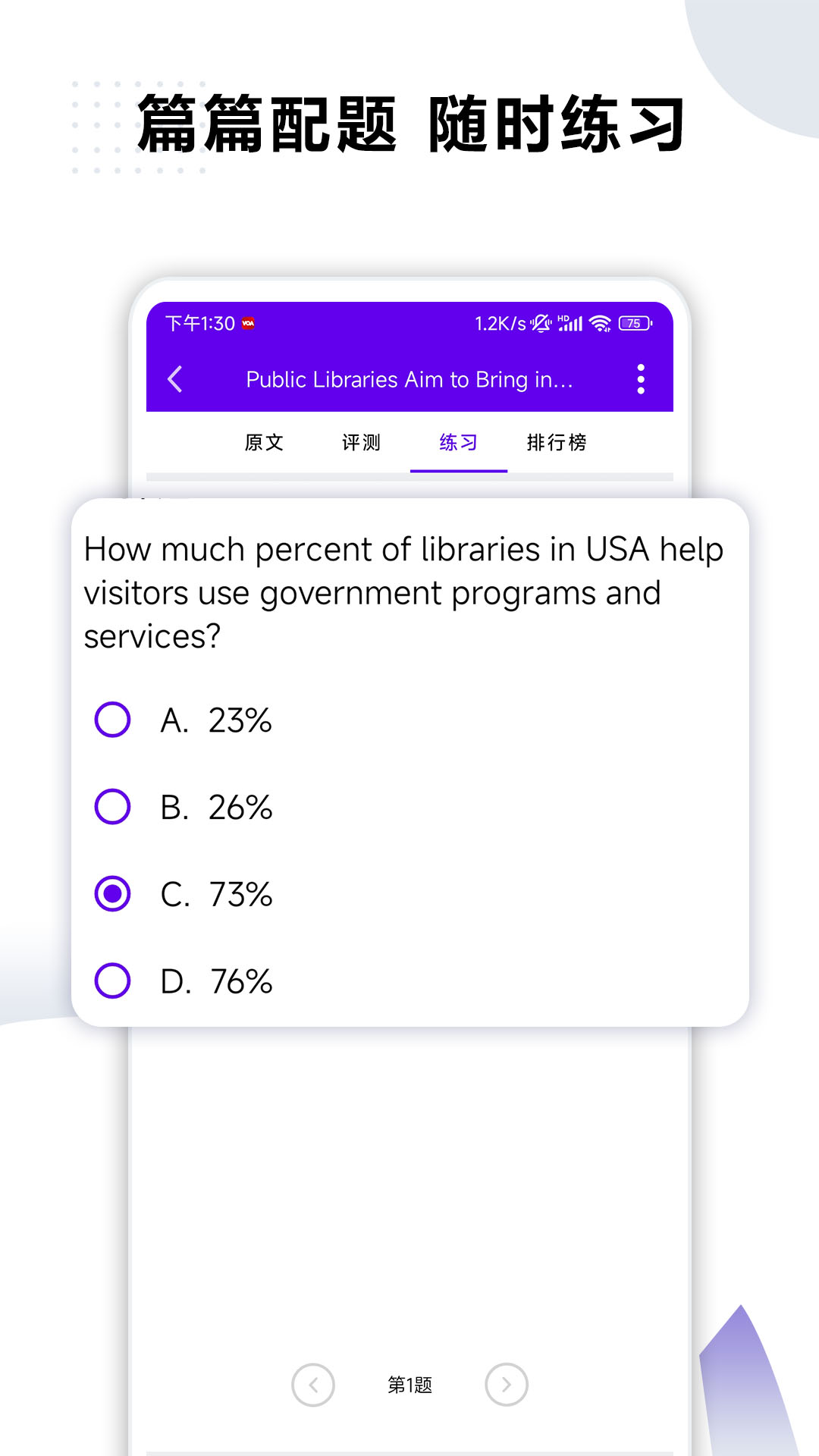
Task: Tap the Wi-Fi icon in the status bar
Action: (x=601, y=322)
